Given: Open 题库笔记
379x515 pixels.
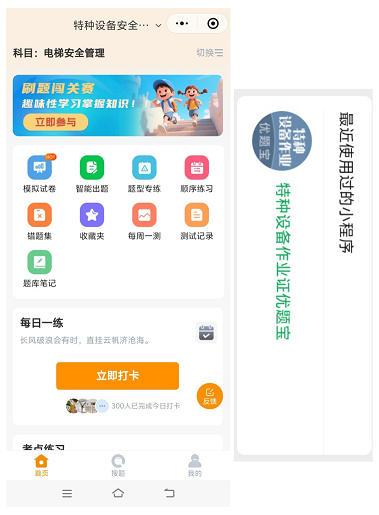Looking at the screenshot, I should [x=39, y=269].
